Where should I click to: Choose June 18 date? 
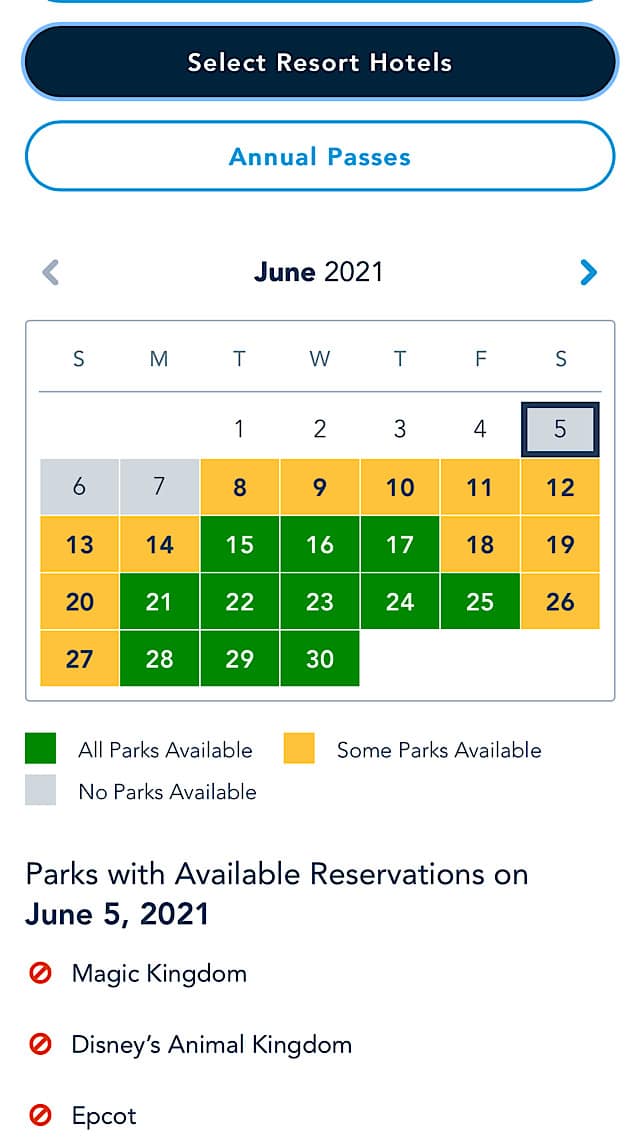coord(480,544)
